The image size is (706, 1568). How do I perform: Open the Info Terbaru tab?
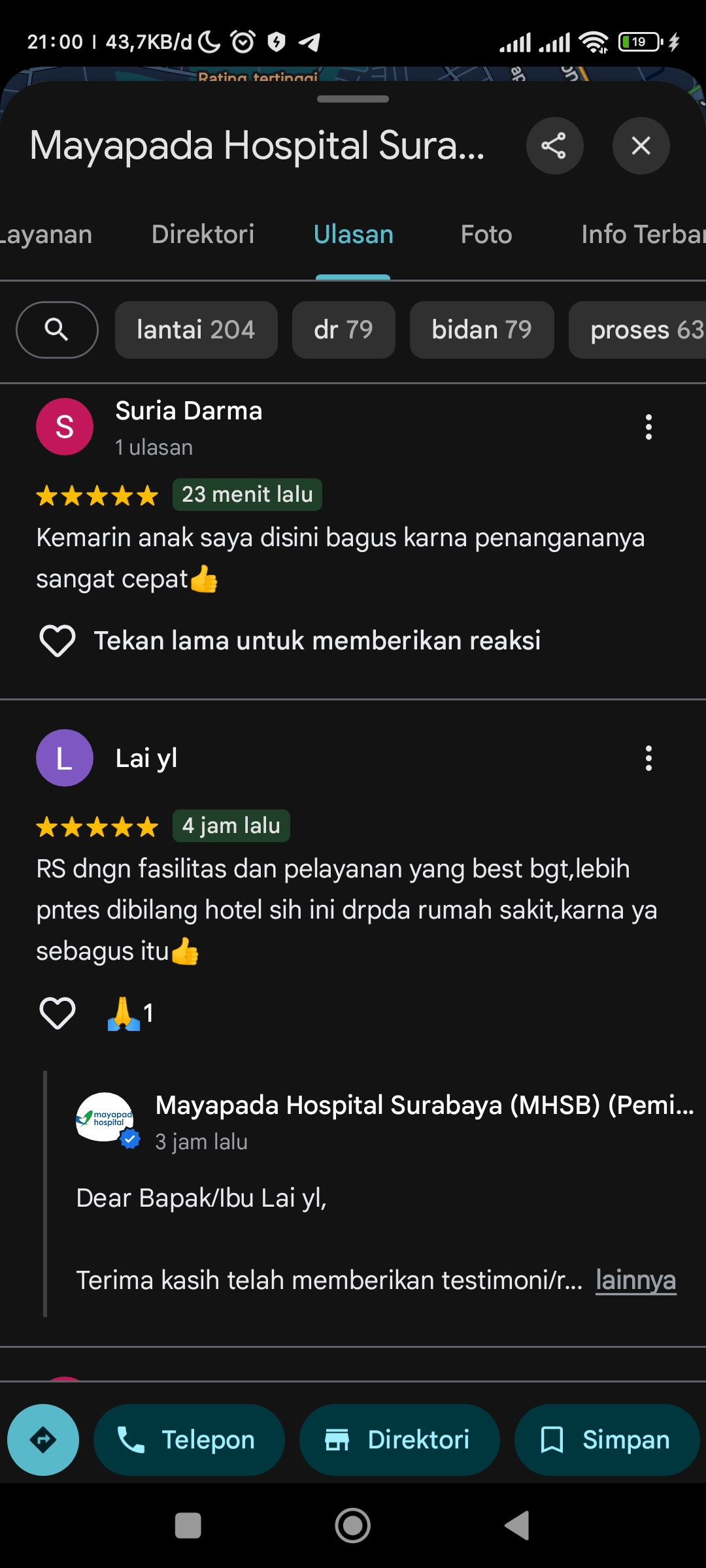point(643,235)
